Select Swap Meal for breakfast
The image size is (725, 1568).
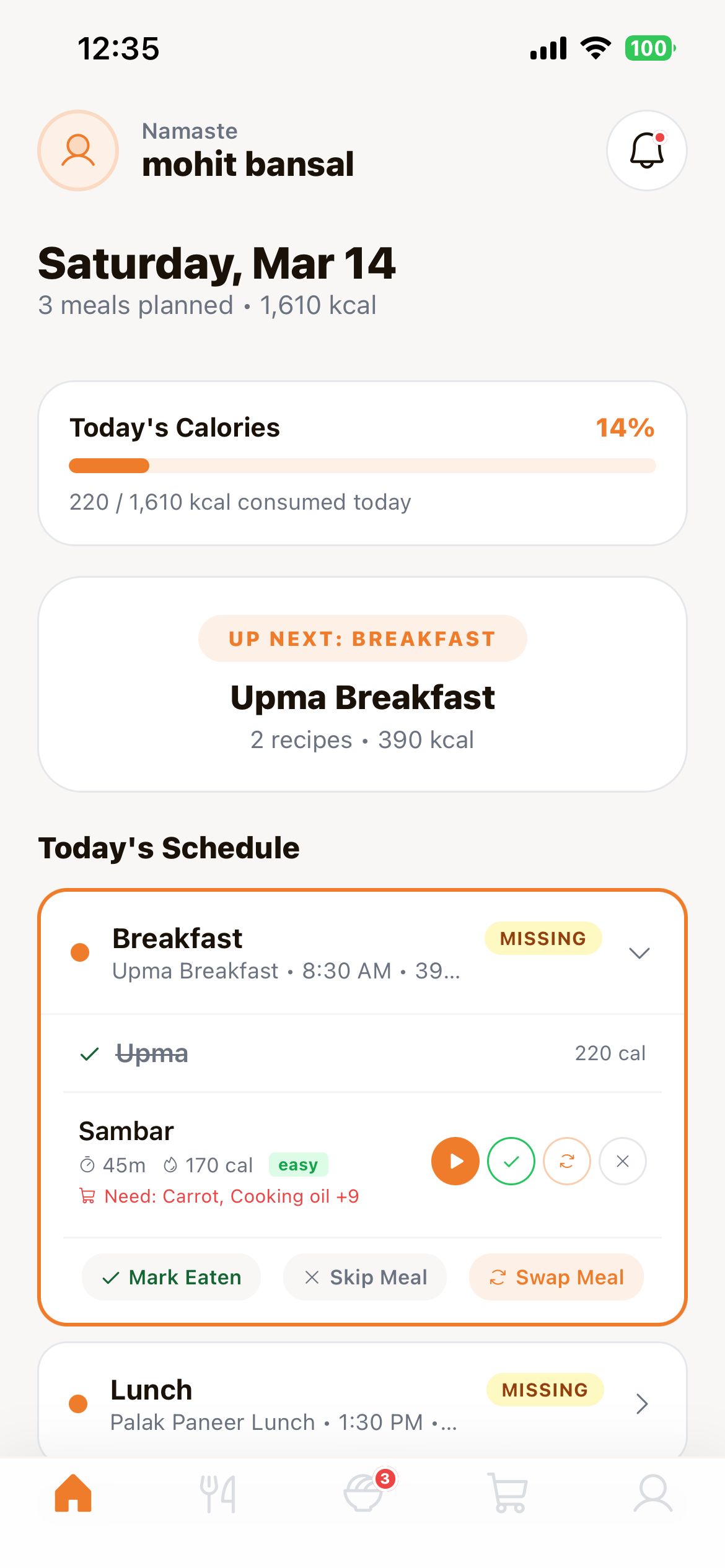[556, 1277]
